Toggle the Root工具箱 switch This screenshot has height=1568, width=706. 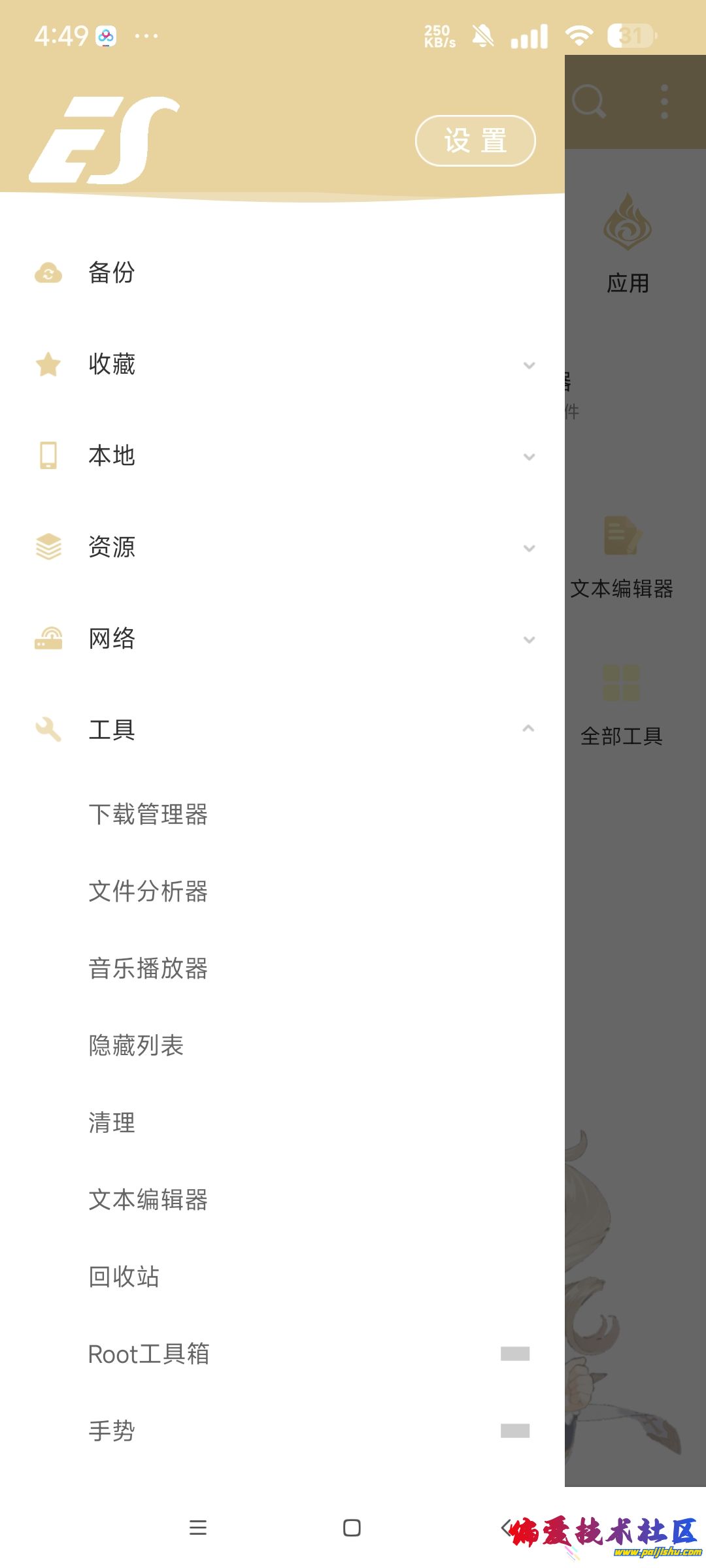514,1354
